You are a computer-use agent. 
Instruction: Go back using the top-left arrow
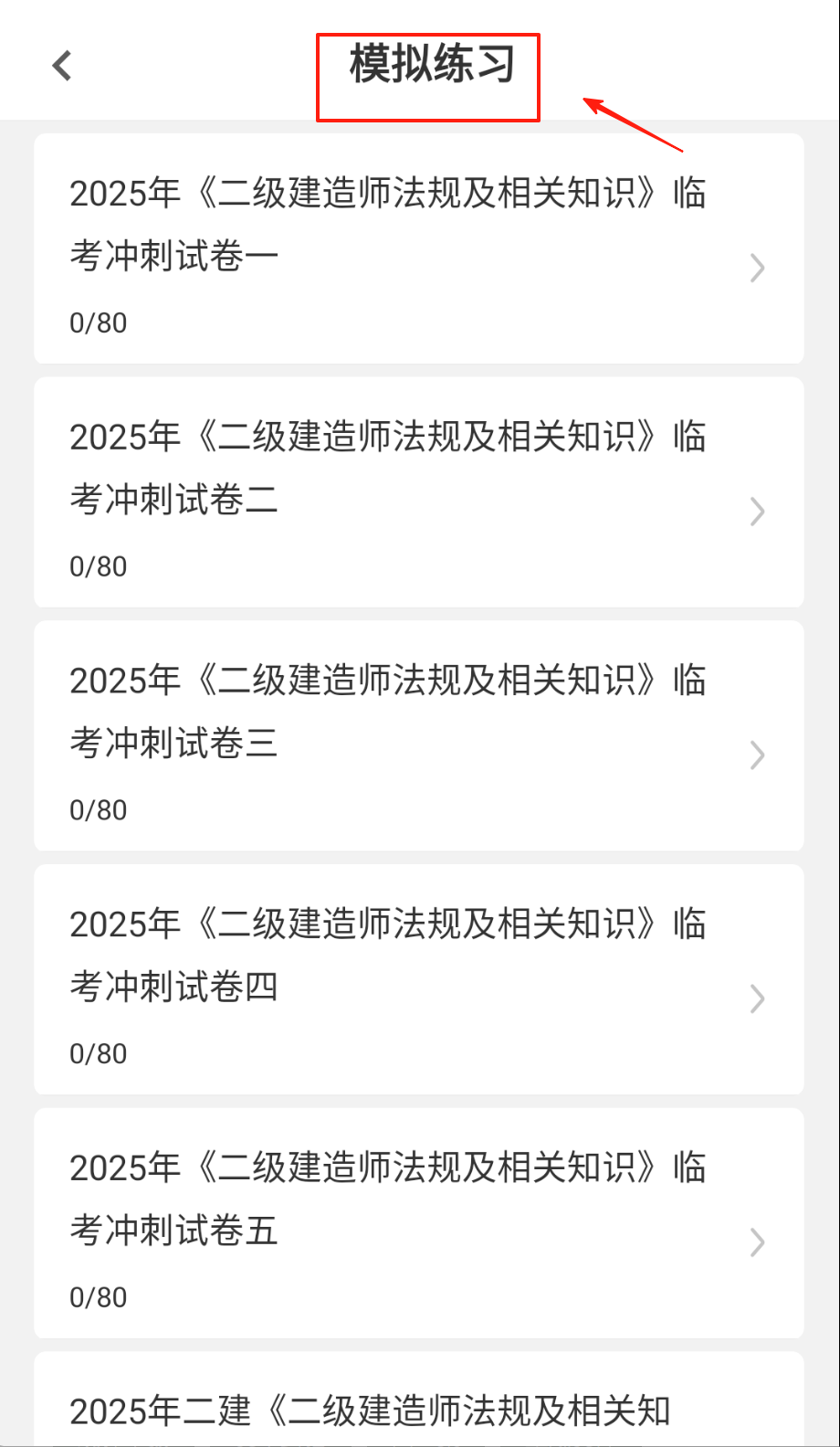click(x=62, y=66)
